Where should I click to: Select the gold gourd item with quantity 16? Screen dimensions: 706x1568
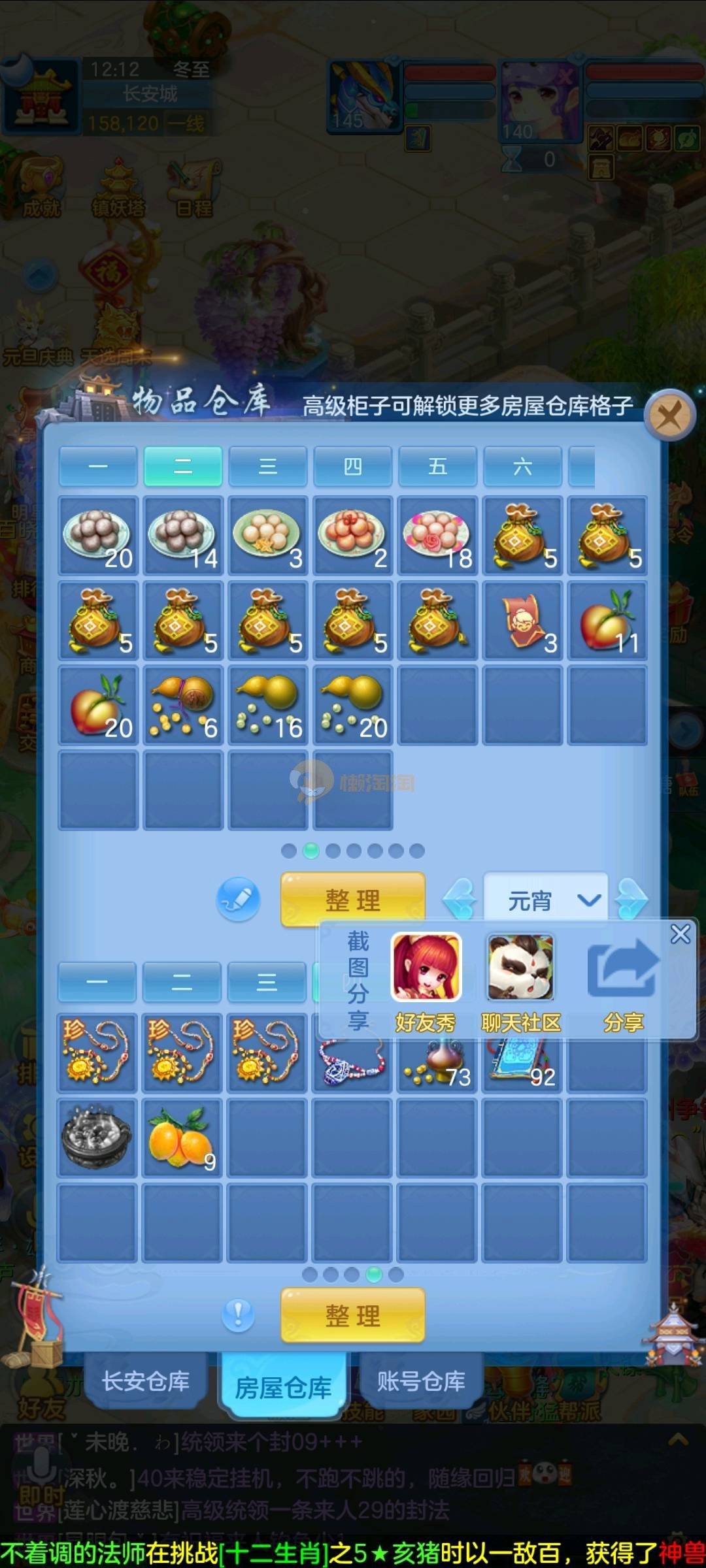click(x=268, y=706)
